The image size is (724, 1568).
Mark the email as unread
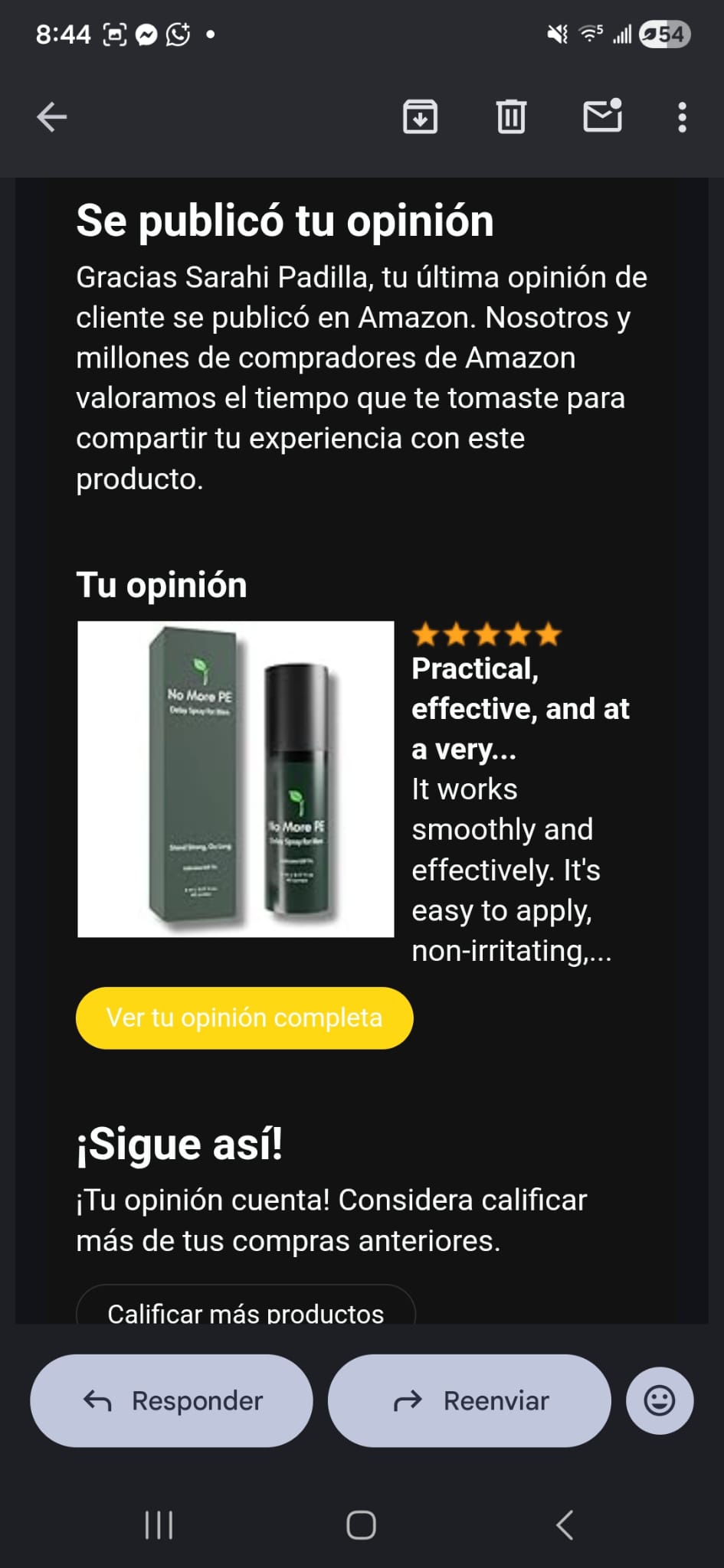[603, 116]
